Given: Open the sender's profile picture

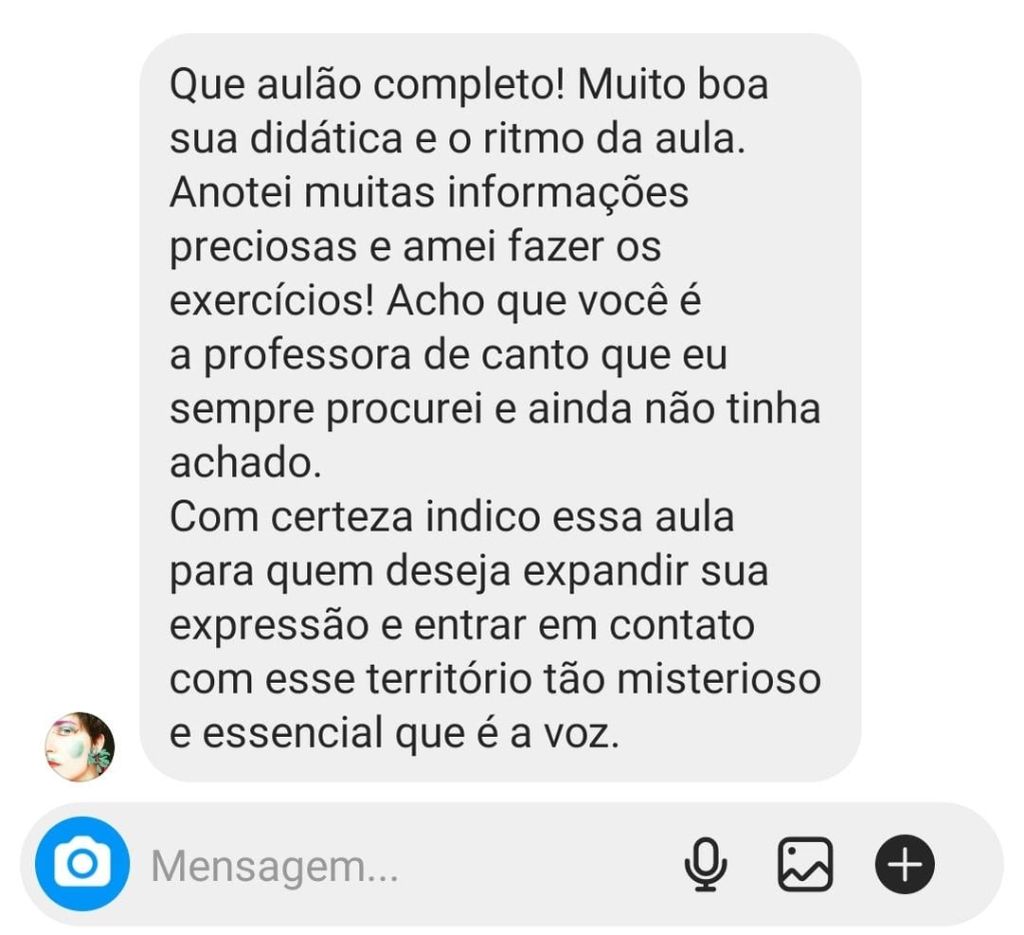Looking at the screenshot, I should pos(80,746).
